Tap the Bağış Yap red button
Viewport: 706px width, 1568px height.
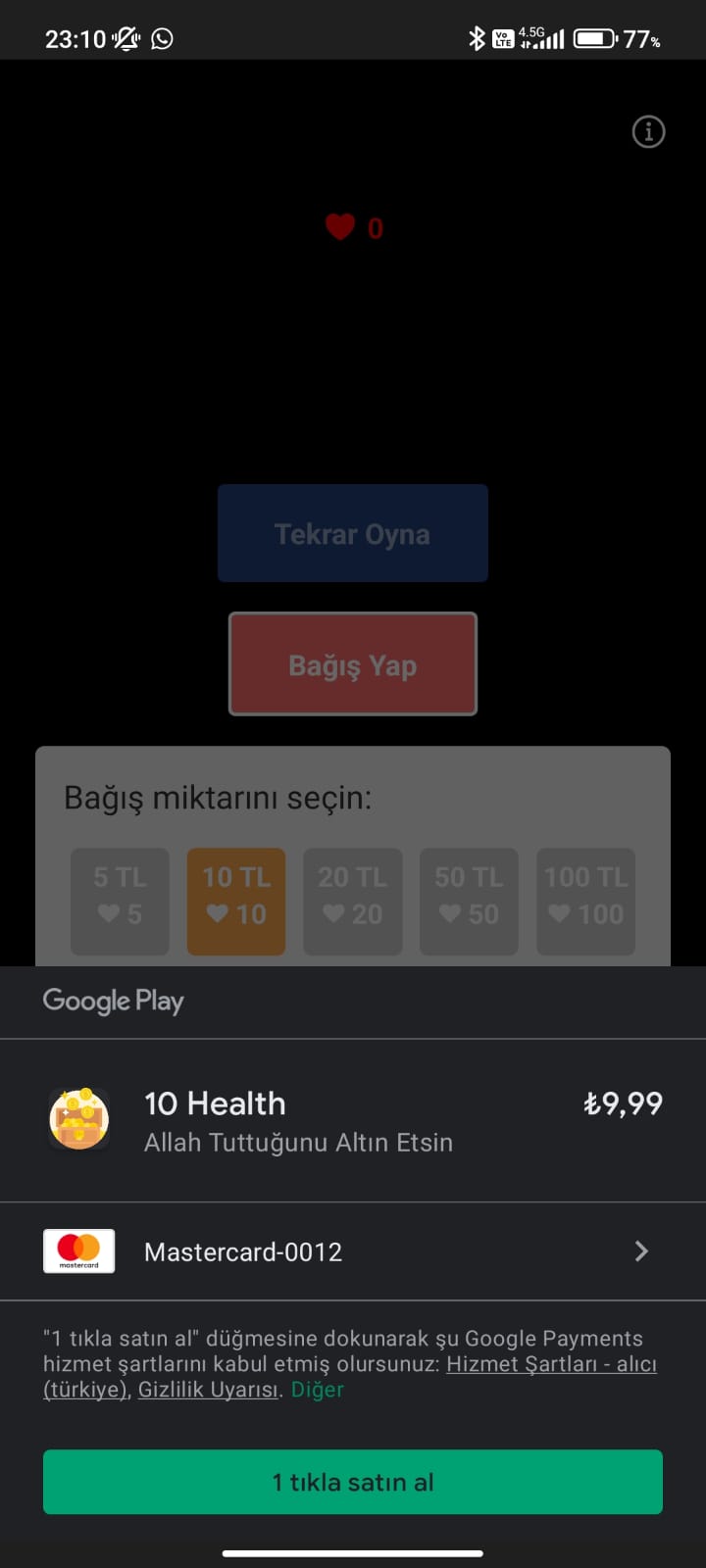point(352,663)
